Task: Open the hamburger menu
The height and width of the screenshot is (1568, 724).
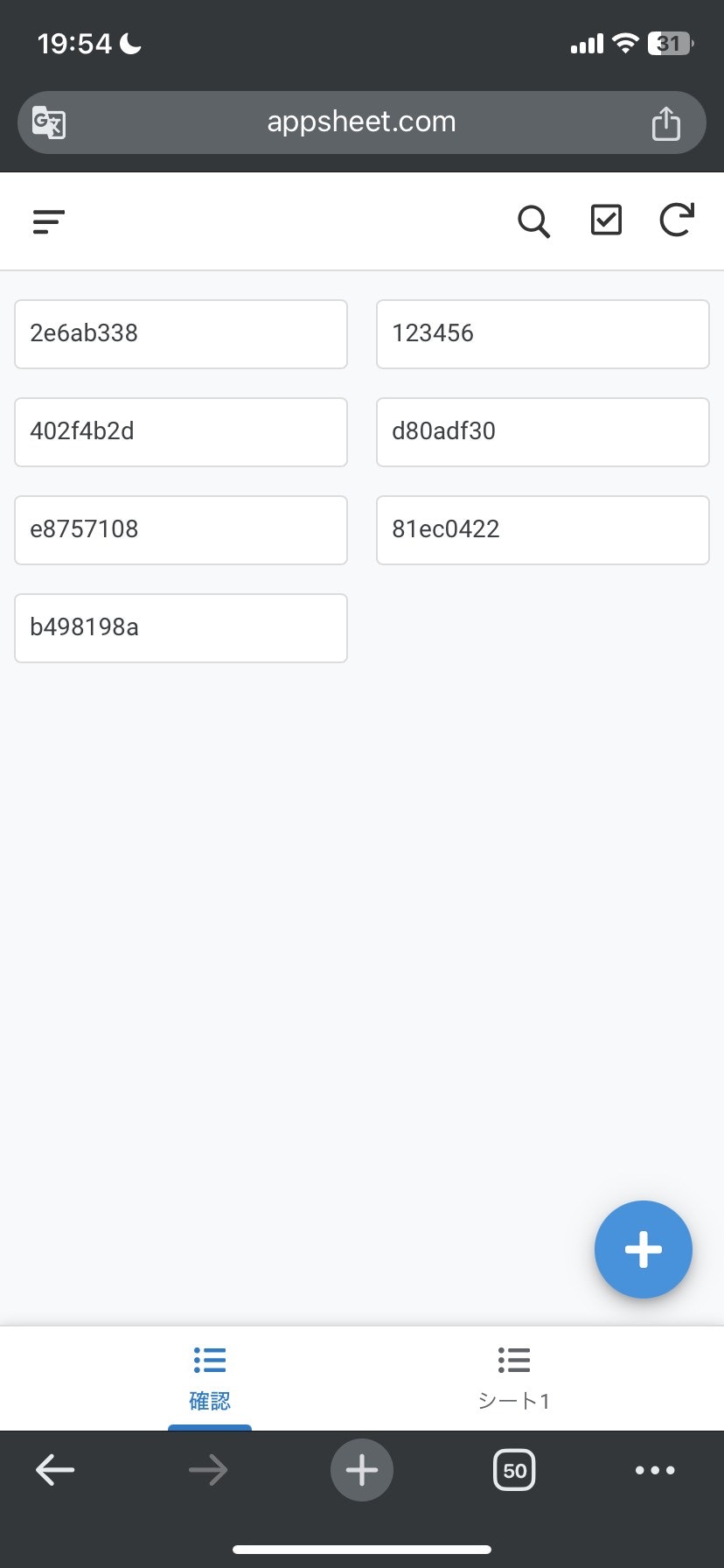Action: pyautogui.click(x=49, y=221)
